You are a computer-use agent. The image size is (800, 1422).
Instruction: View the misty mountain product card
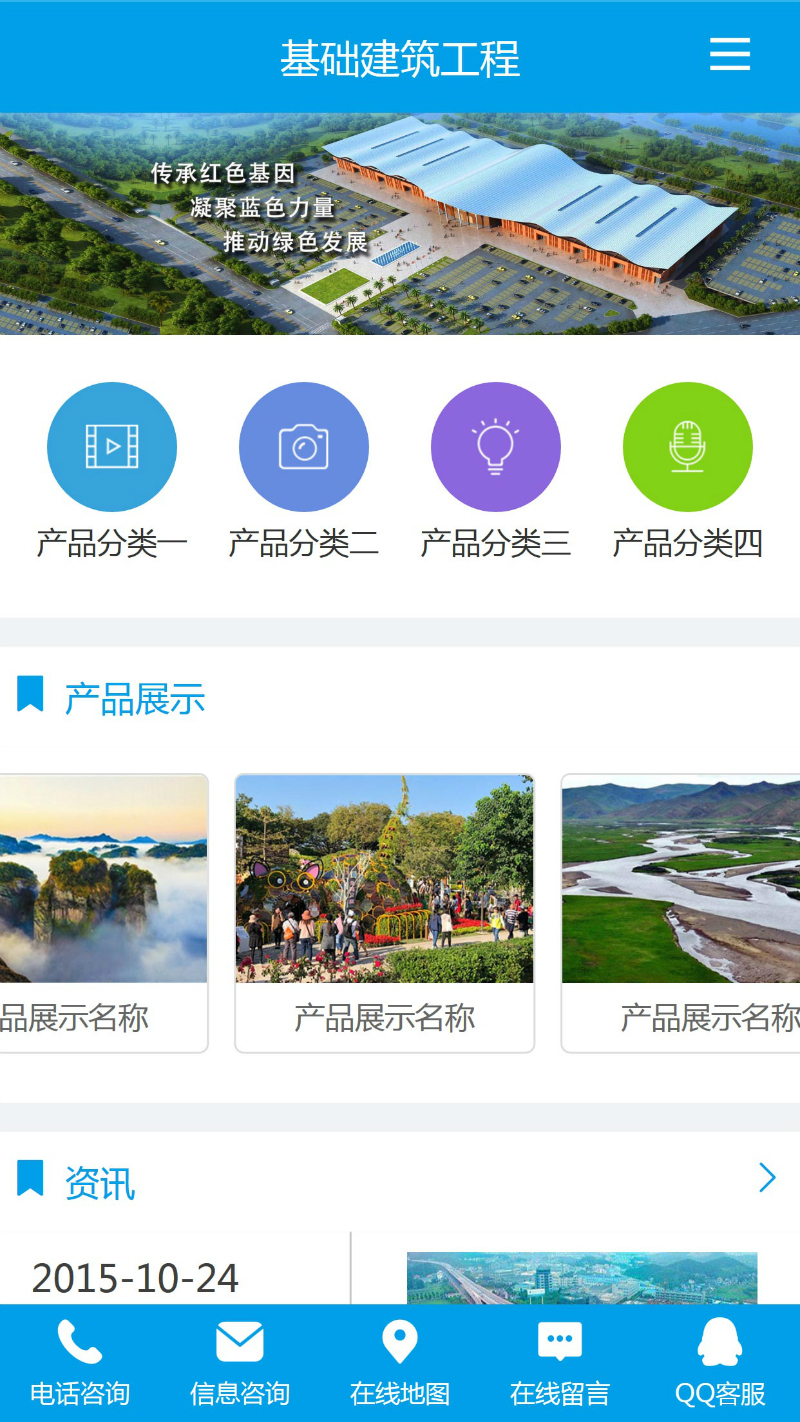click(x=103, y=912)
